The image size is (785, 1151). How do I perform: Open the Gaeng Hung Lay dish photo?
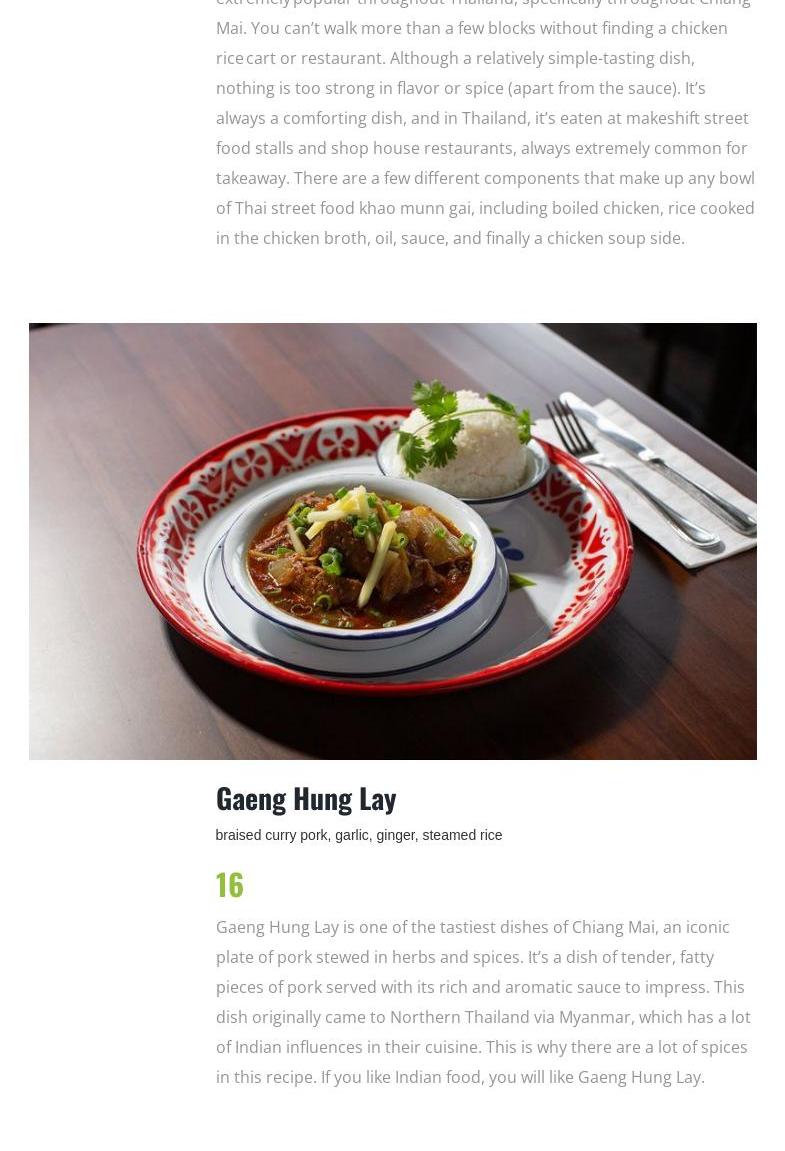pos(392,541)
